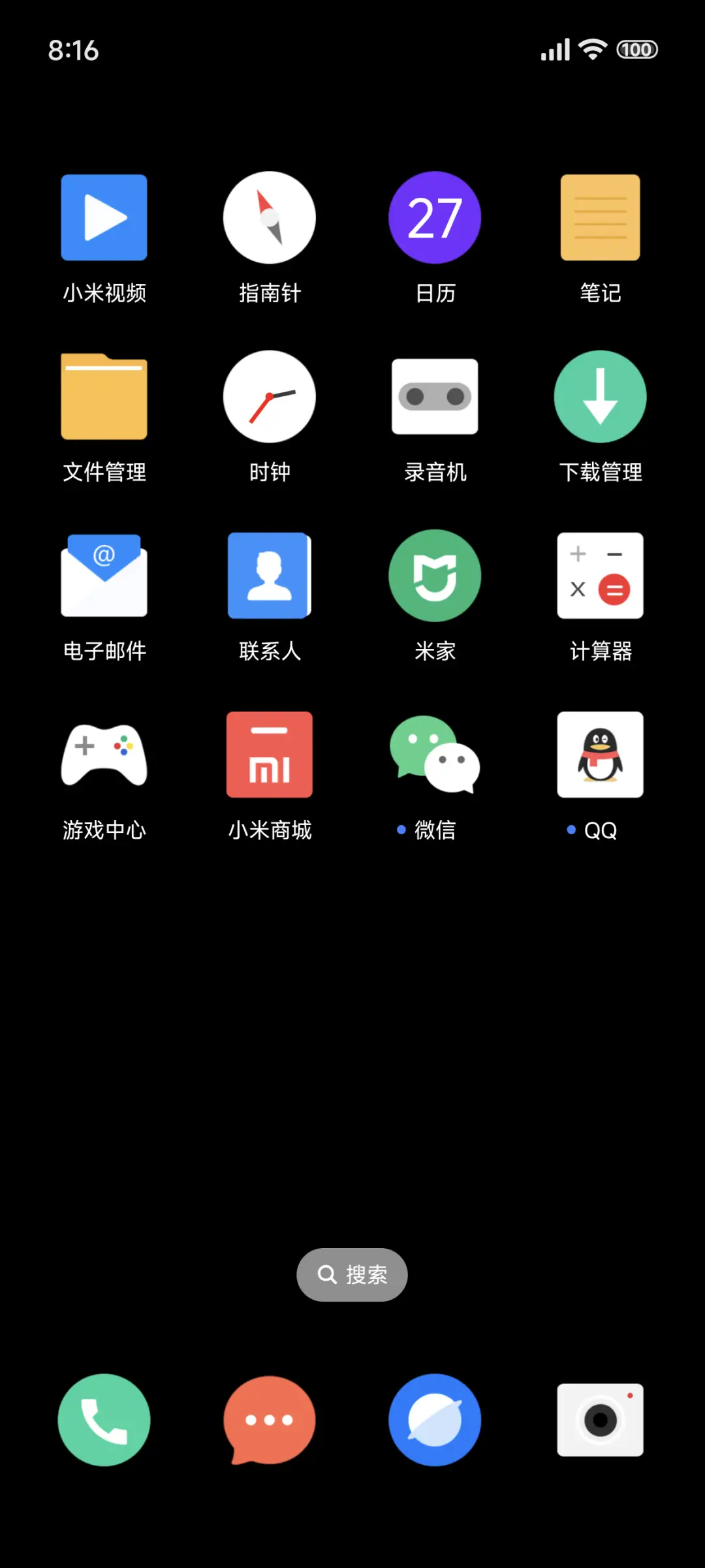The image size is (705, 1568).
Task: Launch the 游戏中心 game center
Action: tap(104, 754)
